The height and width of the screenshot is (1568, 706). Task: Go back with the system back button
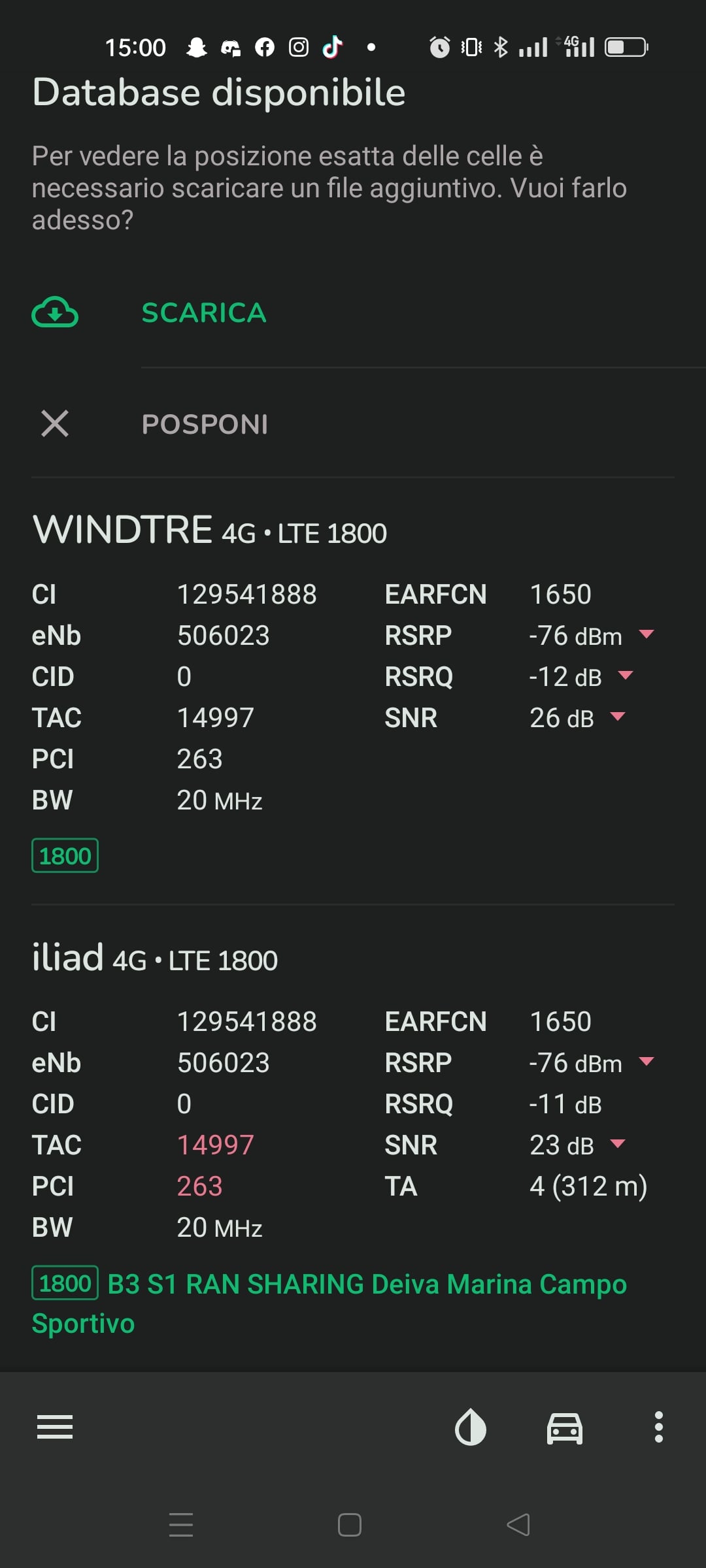(x=518, y=1525)
